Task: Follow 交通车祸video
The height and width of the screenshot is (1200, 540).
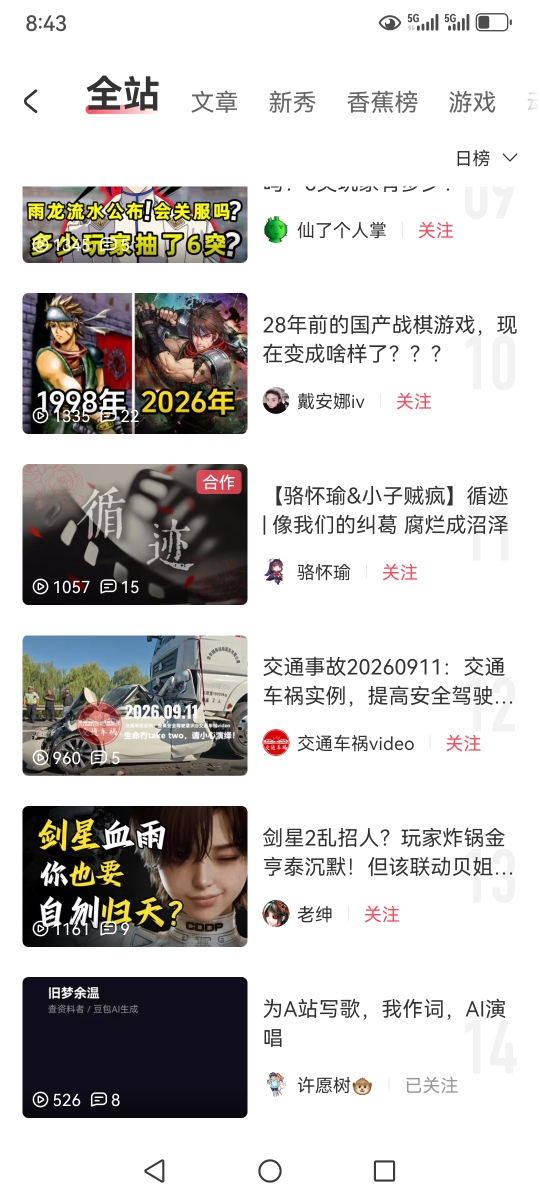Action: point(464,743)
